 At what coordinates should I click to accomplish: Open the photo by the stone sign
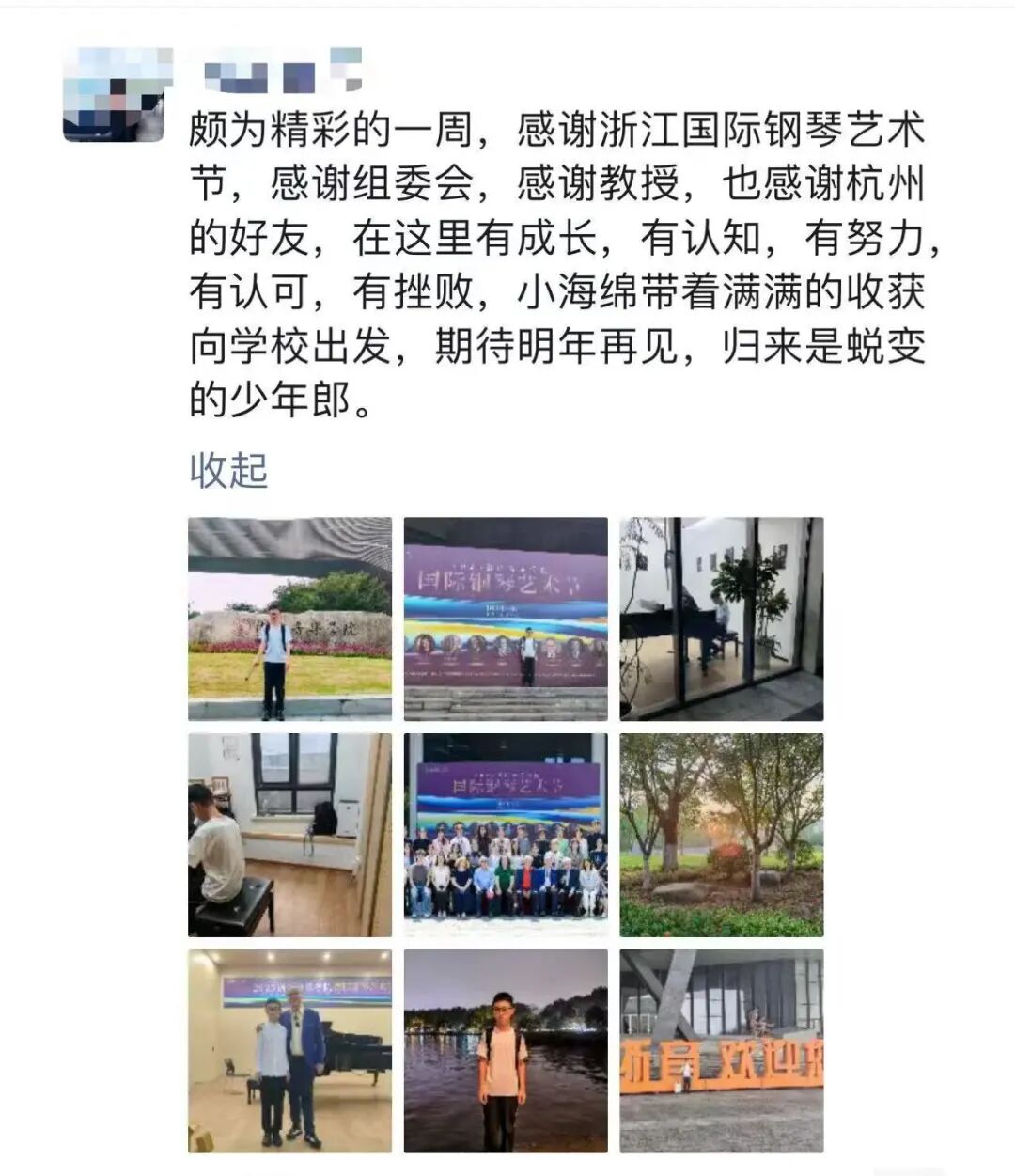[289, 619]
